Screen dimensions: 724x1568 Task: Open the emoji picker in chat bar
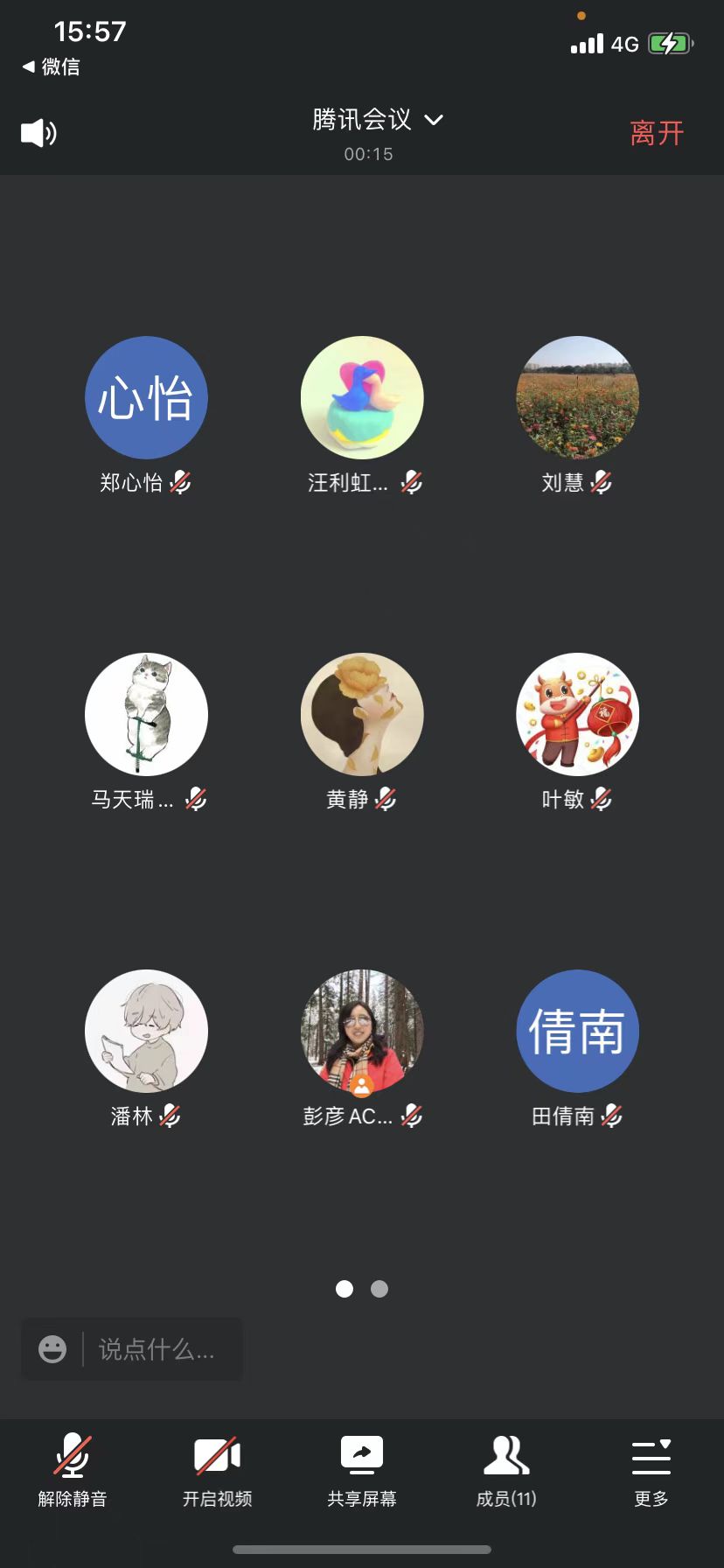52,1349
